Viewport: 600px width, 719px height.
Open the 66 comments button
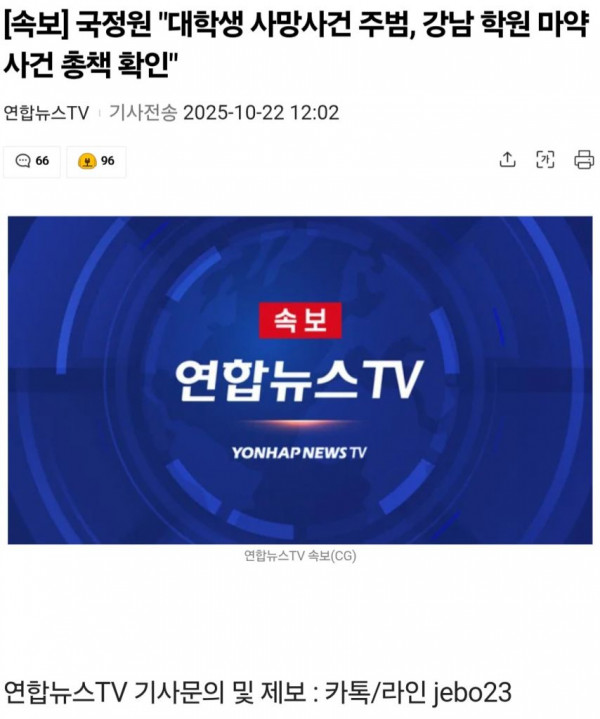32,161
